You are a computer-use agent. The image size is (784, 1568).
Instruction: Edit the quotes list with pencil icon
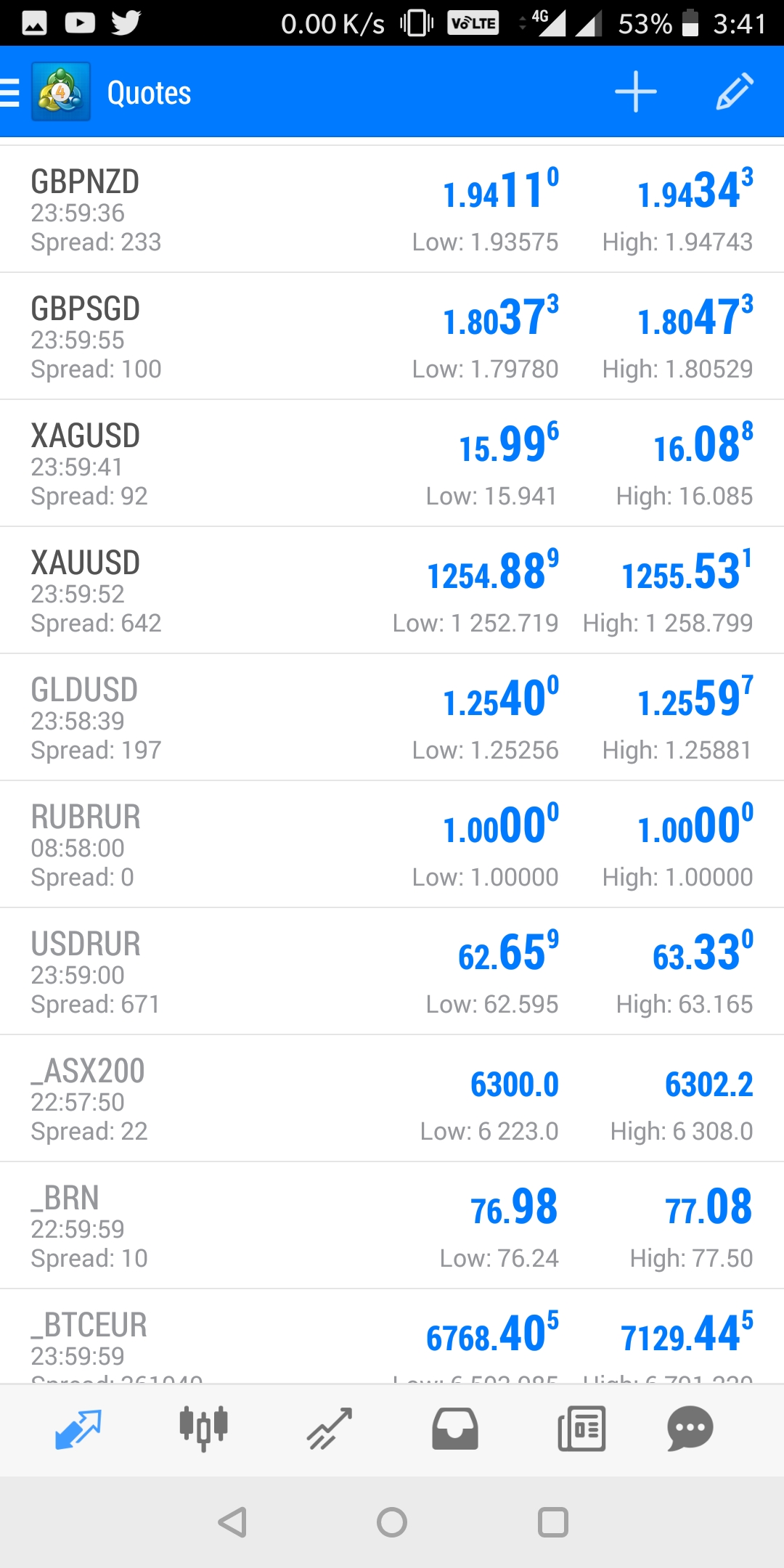(734, 92)
